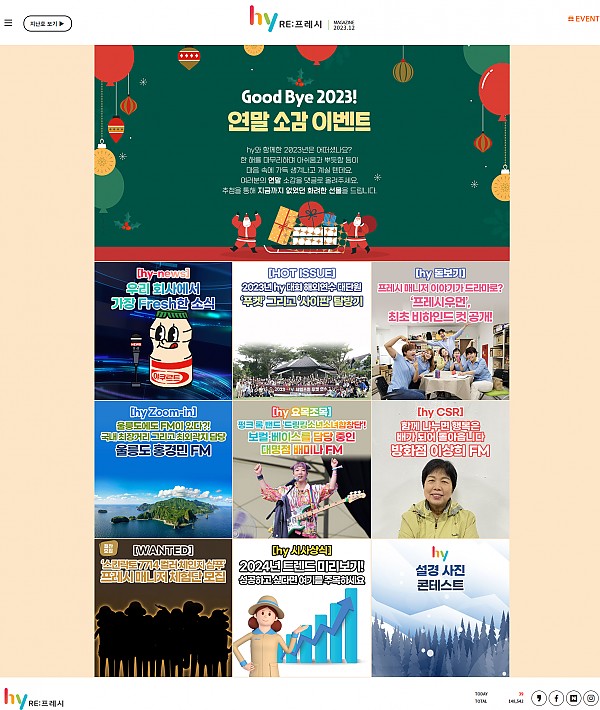
Task: Open the hy-news Fresh한 소식 tile
Action: tap(163, 331)
